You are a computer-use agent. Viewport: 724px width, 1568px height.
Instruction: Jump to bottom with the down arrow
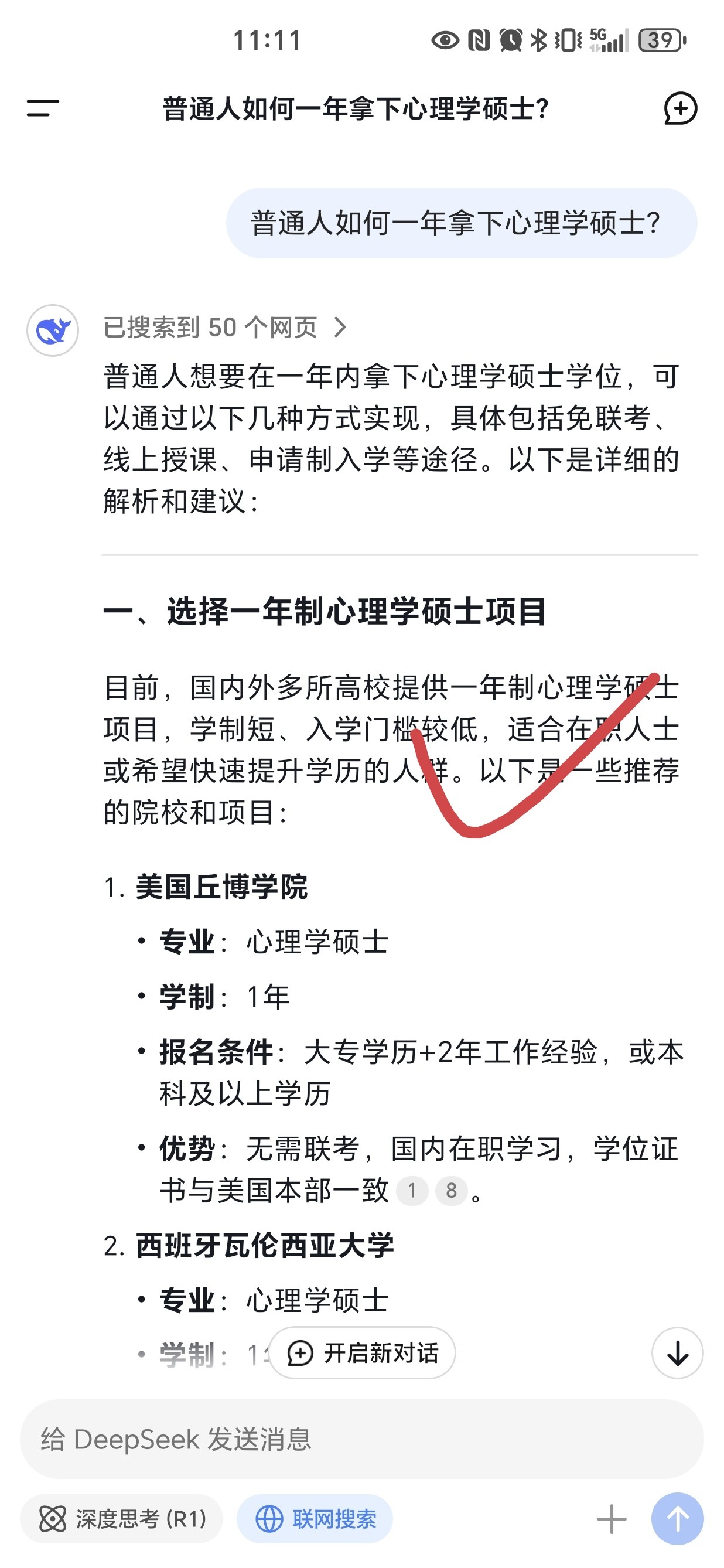(x=677, y=1352)
